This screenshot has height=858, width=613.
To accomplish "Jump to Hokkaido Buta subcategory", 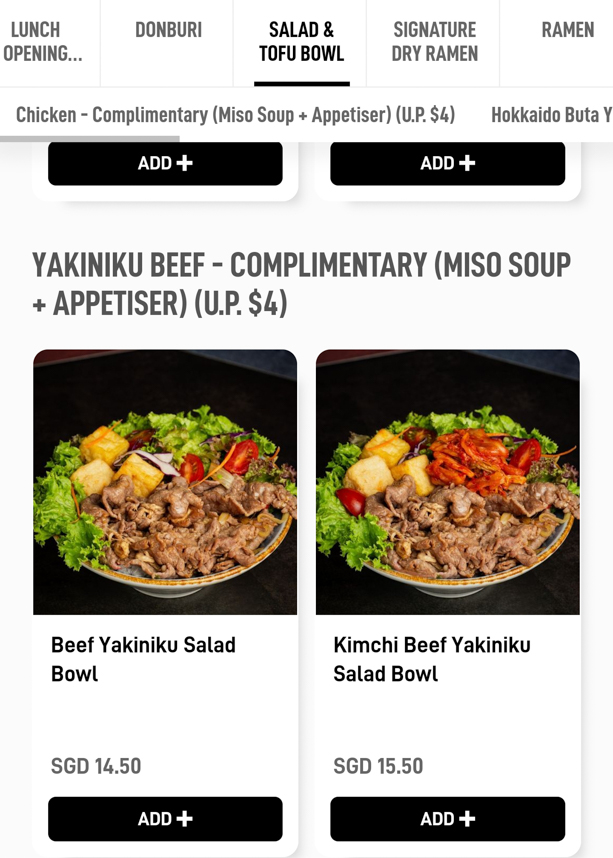I will point(551,115).
